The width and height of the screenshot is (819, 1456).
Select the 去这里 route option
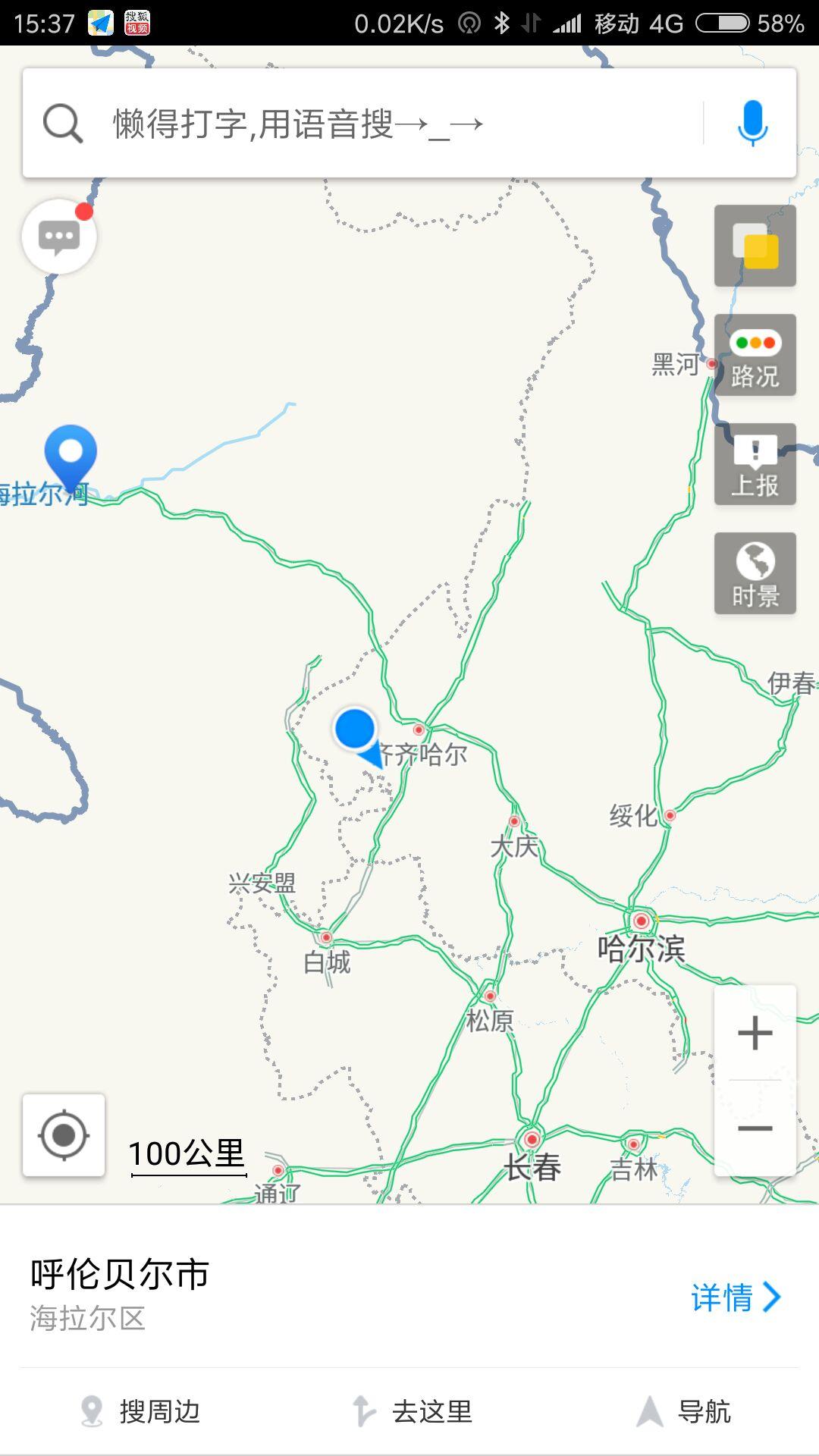coord(417,1411)
